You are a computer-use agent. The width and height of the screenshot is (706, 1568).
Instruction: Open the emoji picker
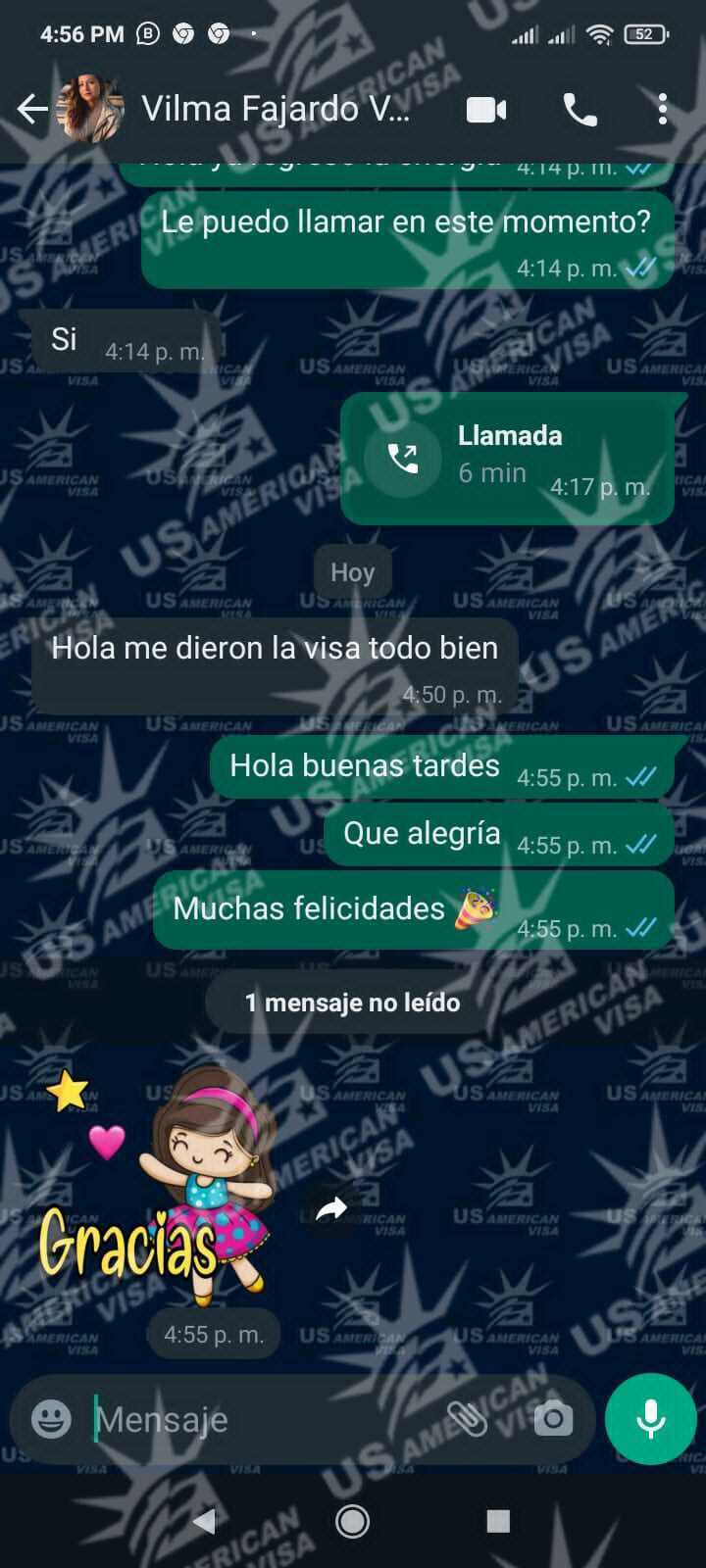[51, 1419]
